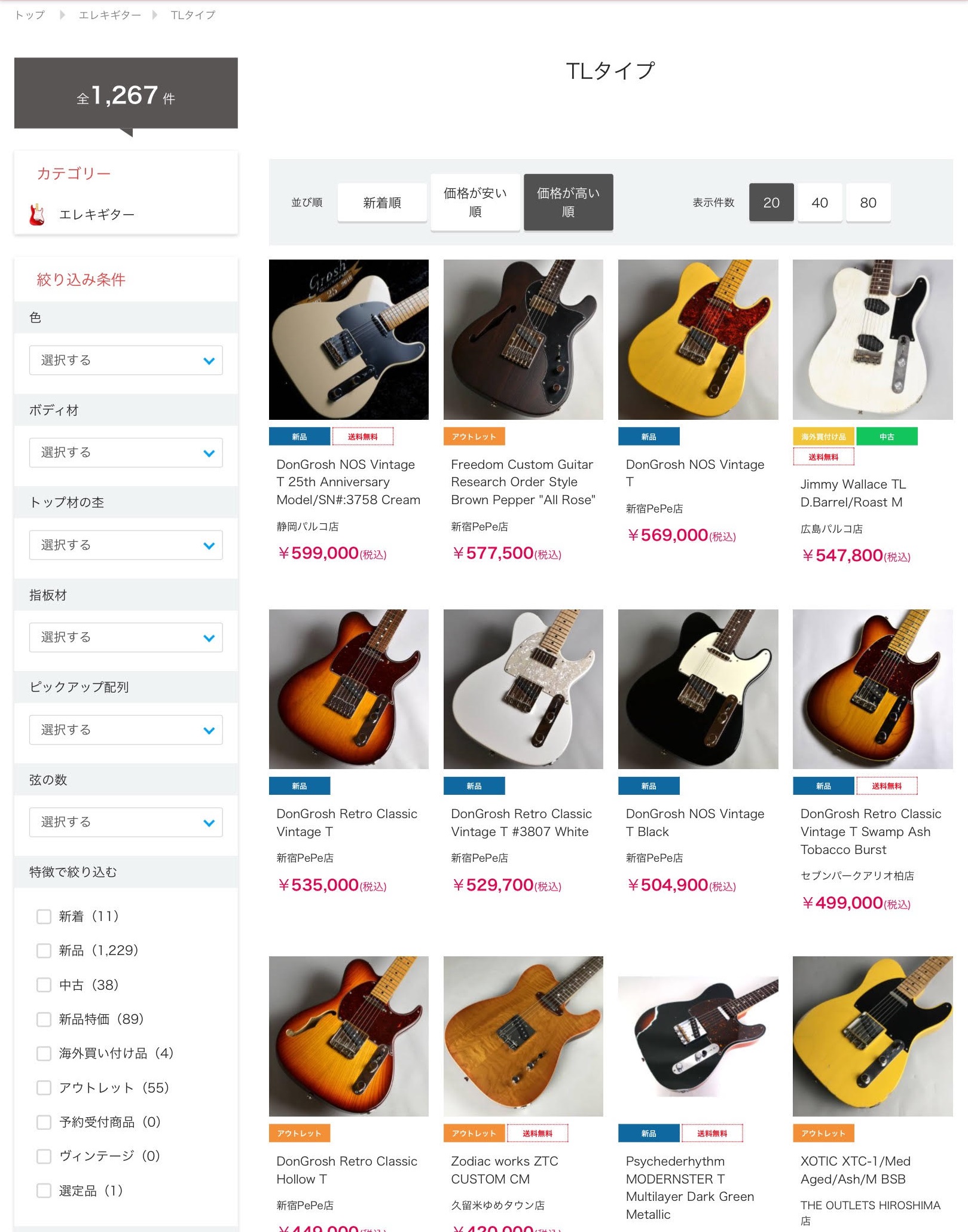968x1232 pixels.
Task: Sort by 価格が安い順 (lowest price)
Action: (475, 202)
